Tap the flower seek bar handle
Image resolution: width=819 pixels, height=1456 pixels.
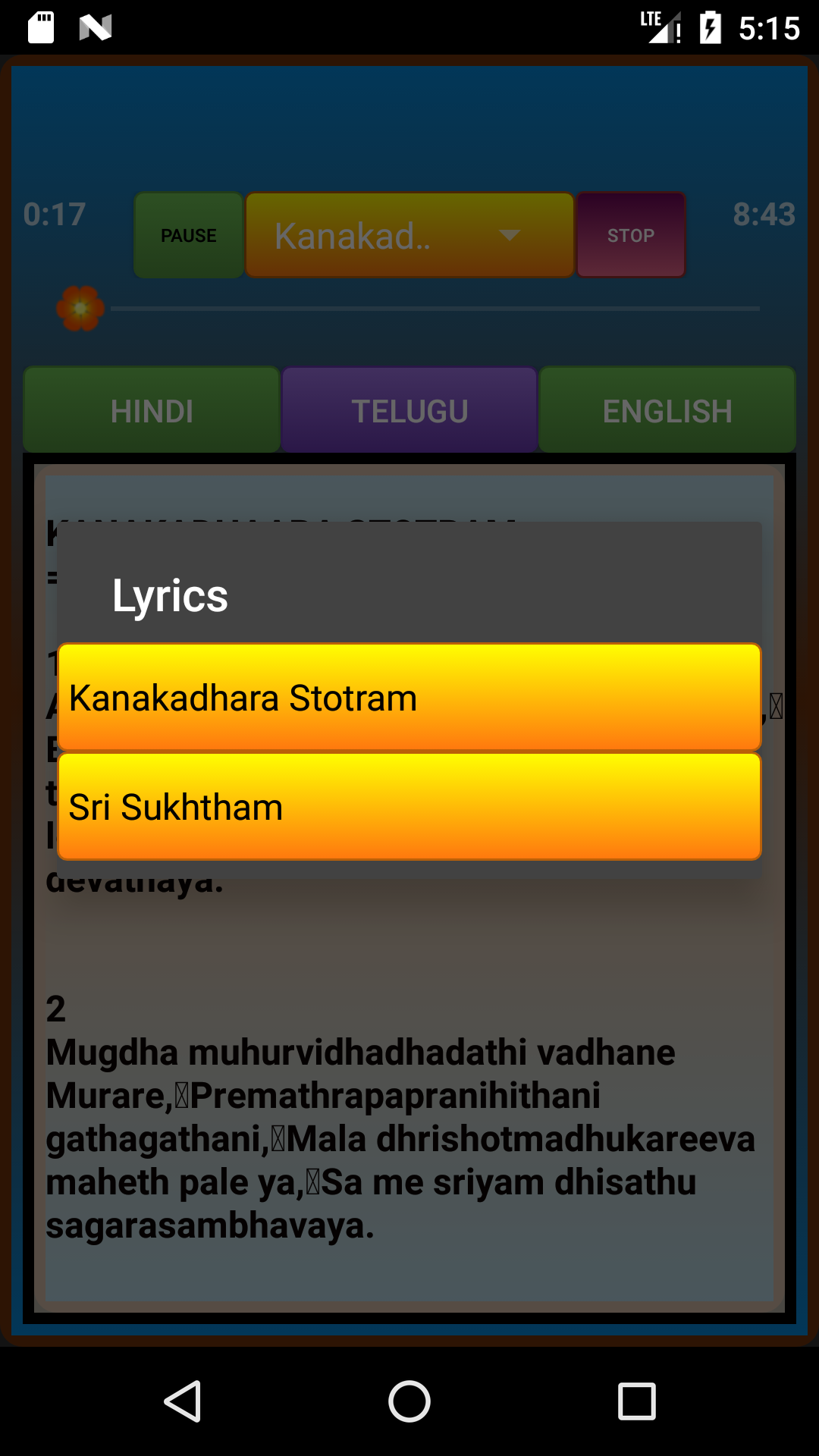80,309
